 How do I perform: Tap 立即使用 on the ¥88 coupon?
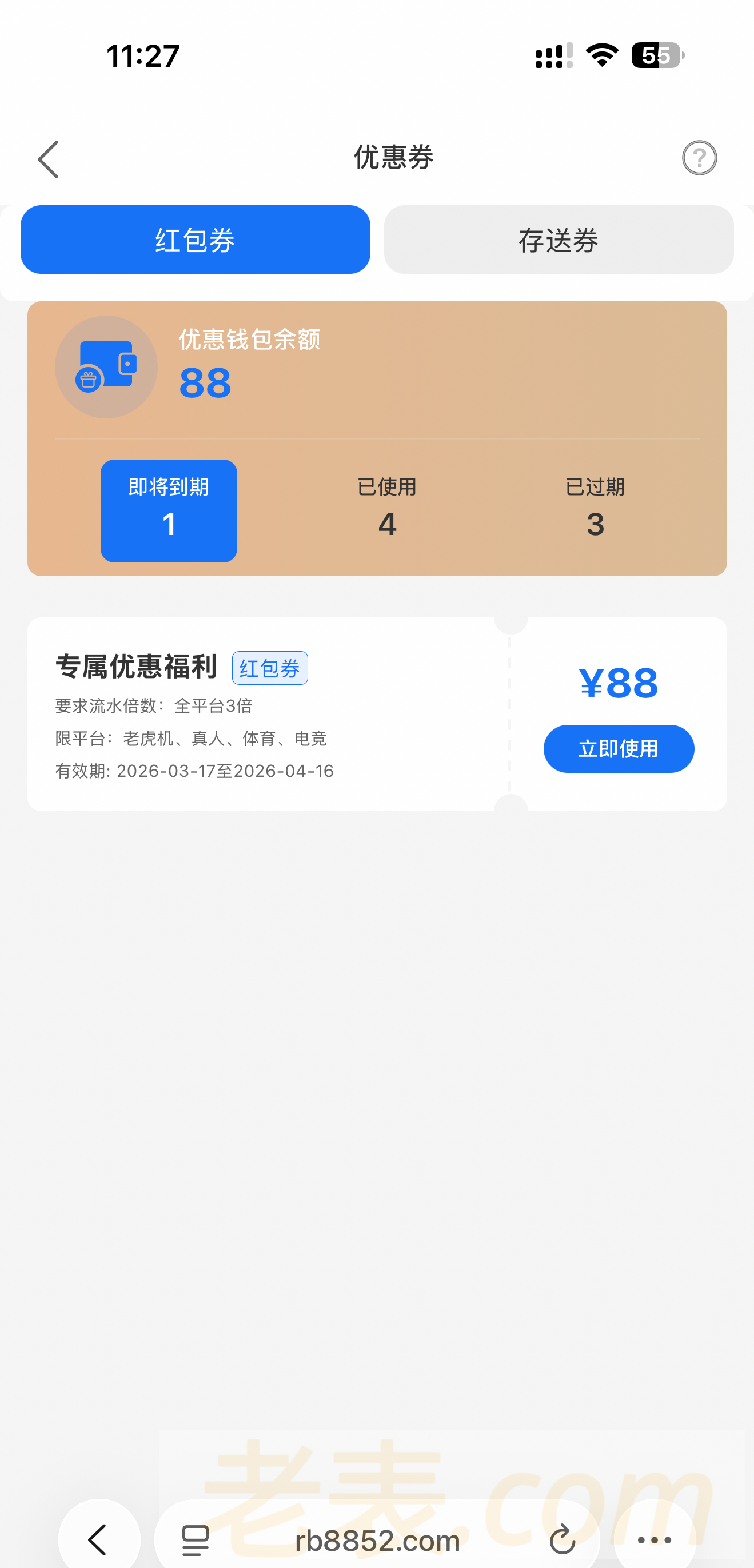click(x=619, y=749)
